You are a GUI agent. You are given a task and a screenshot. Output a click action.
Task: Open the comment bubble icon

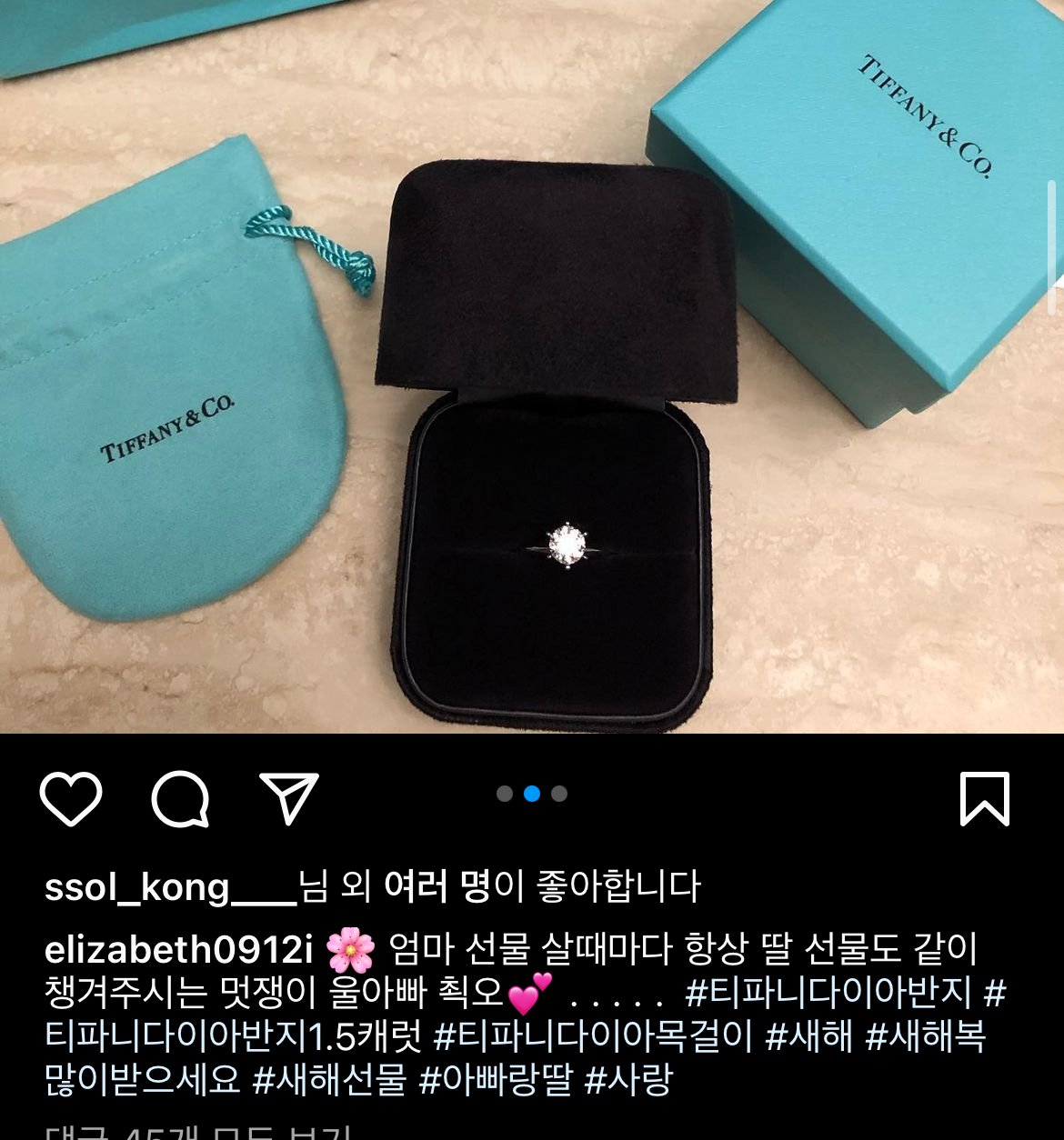180,799
